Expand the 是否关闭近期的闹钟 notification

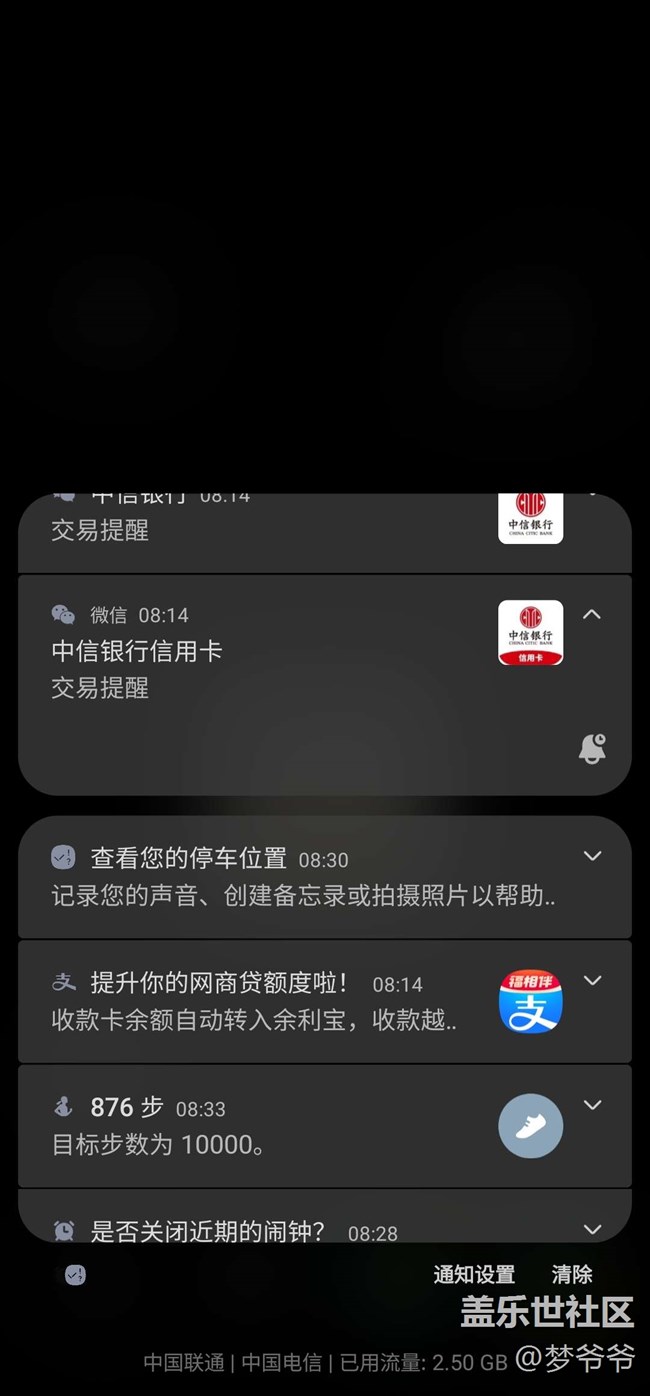[592, 1229]
